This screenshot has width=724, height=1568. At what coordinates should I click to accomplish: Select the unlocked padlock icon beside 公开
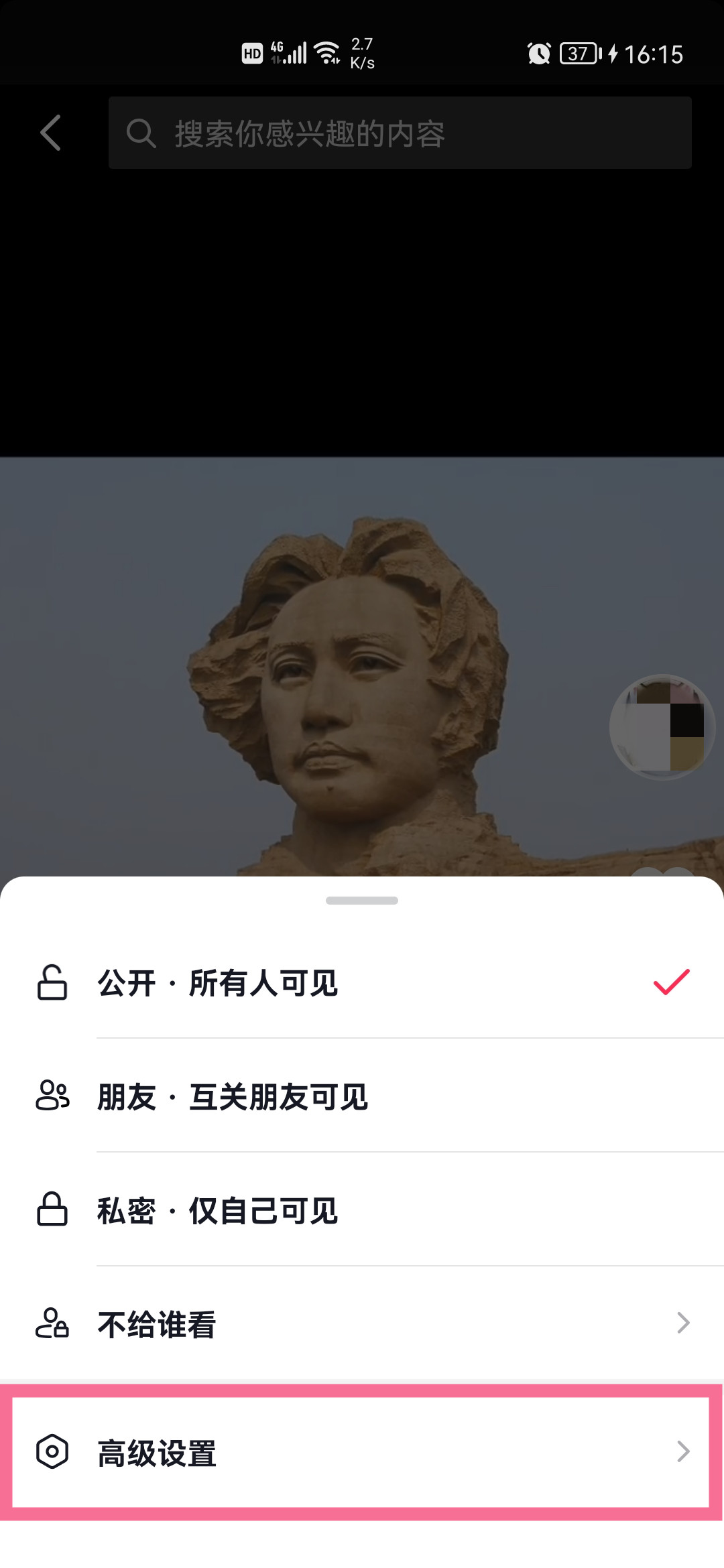[x=51, y=982]
